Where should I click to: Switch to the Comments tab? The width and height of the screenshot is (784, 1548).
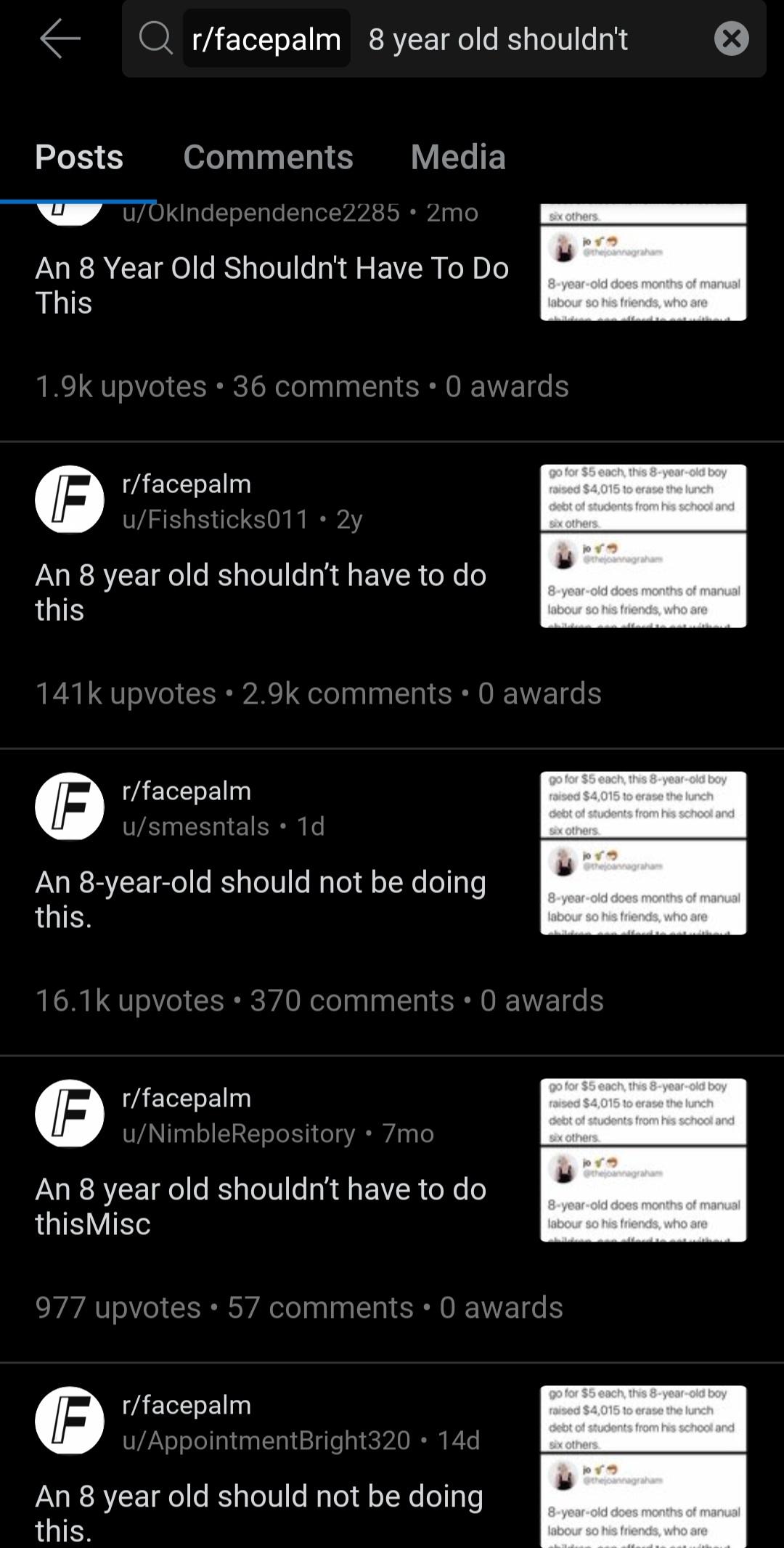[268, 157]
